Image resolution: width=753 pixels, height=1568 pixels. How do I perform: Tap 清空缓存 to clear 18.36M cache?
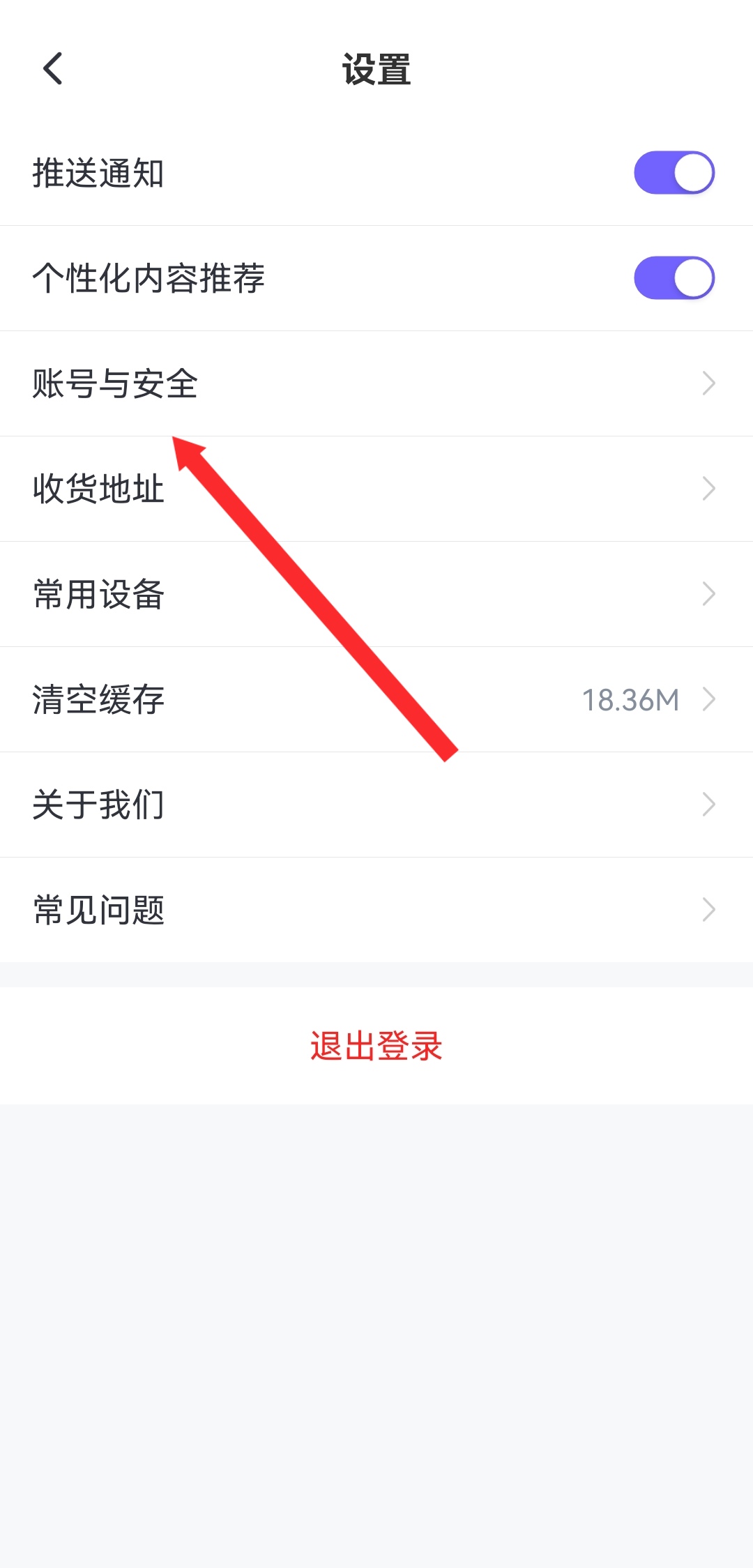(x=376, y=699)
